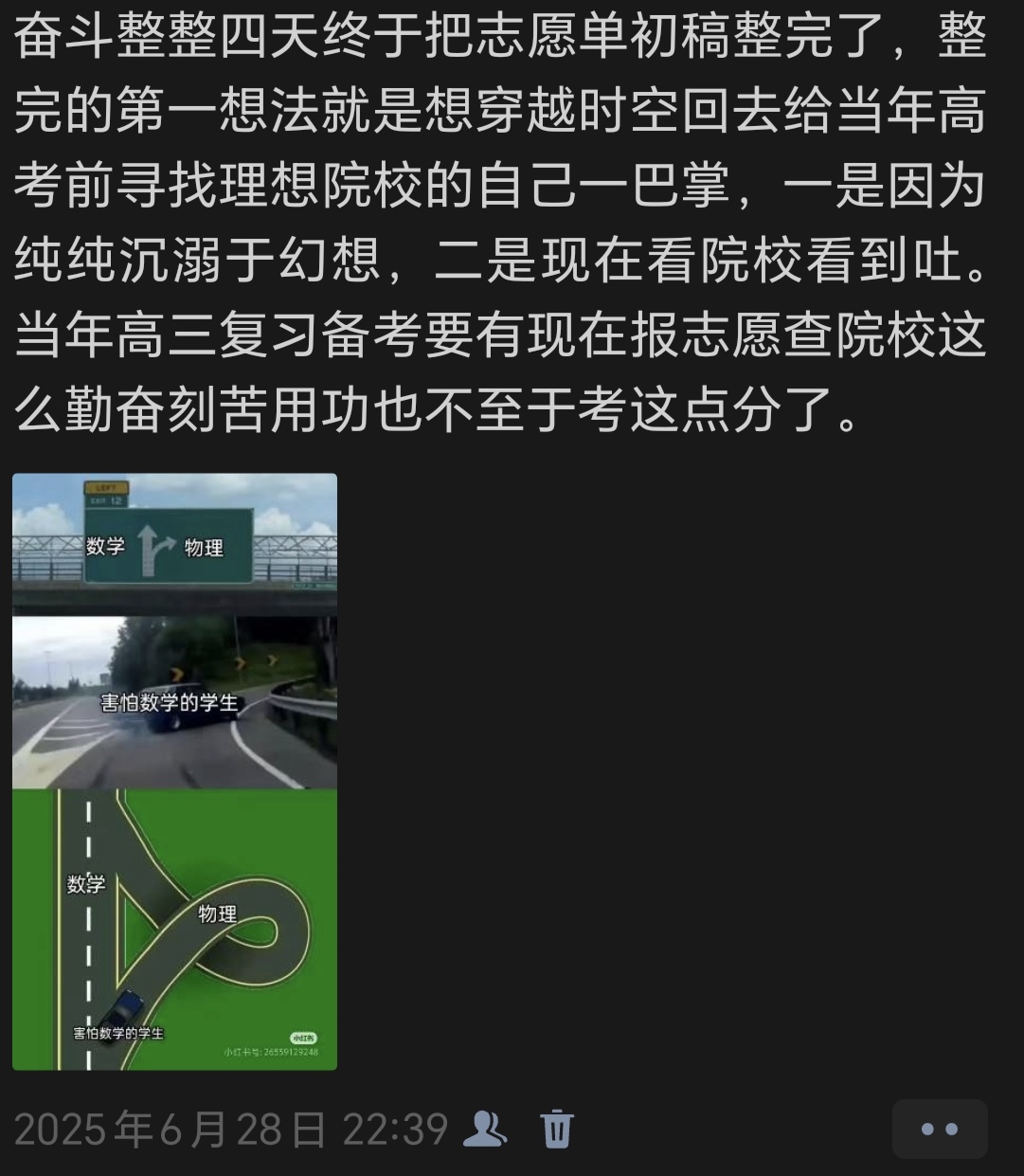Screen dimensions: 1024x1176
Task: Open the attached math-physics meme image
Action: tap(174, 771)
